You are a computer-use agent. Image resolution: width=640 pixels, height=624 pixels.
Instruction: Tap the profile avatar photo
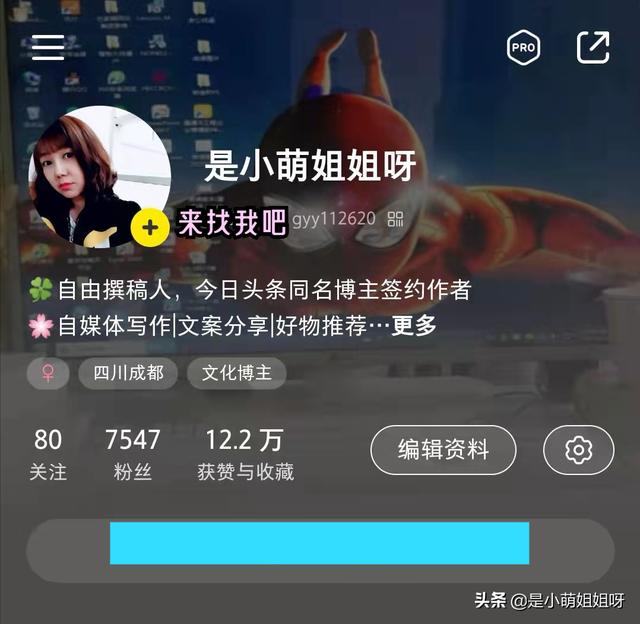pos(99,175)
